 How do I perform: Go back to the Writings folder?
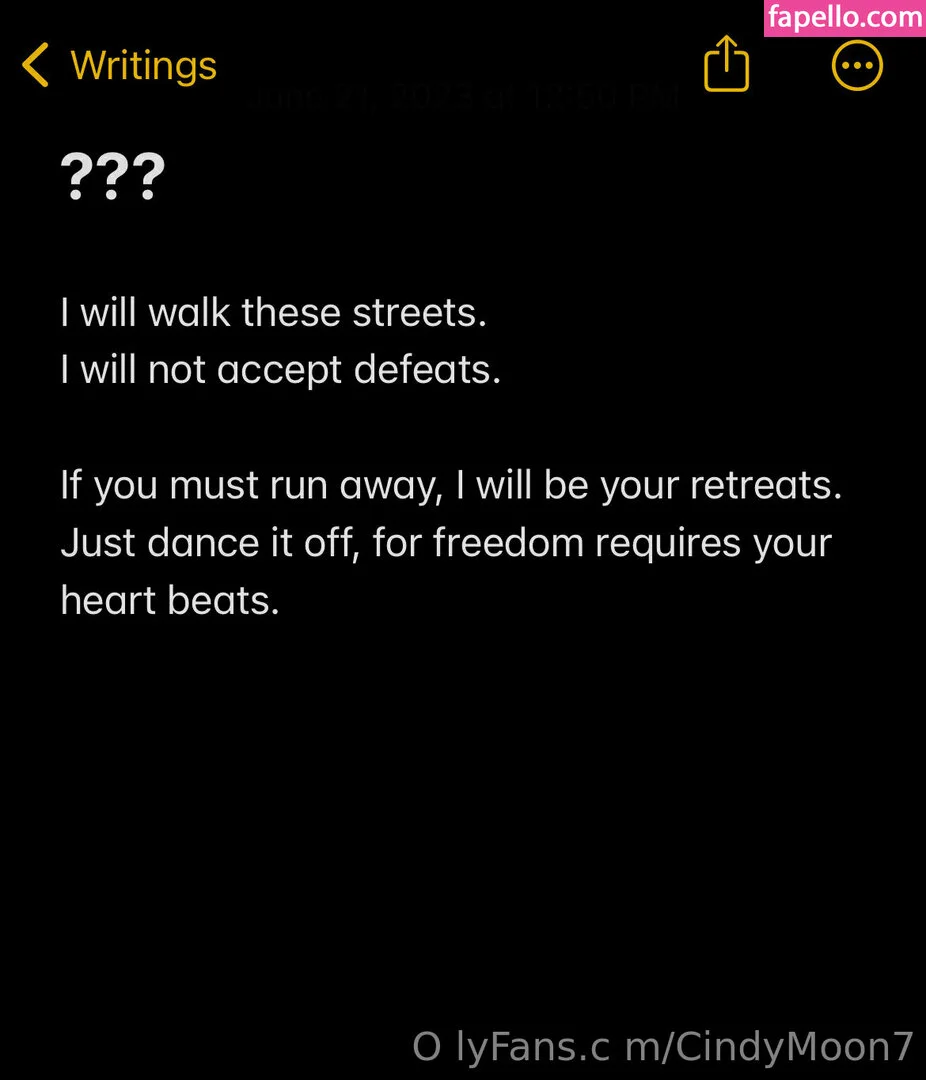119,66
